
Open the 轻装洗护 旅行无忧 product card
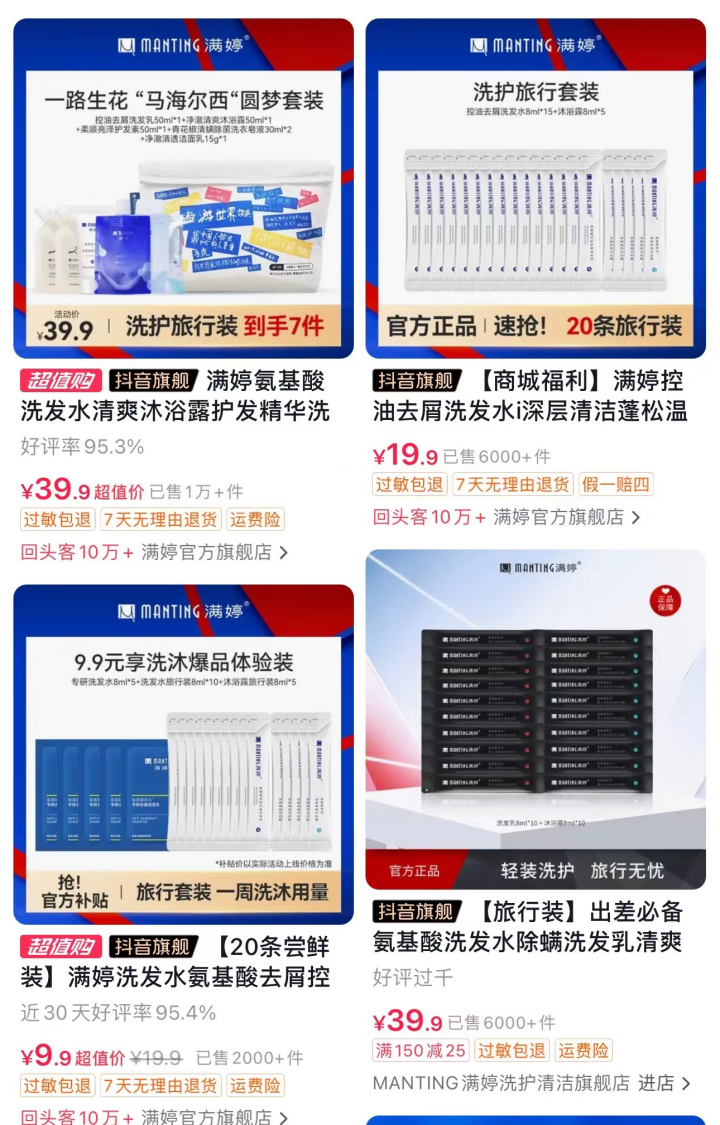[x=535, y=720]
